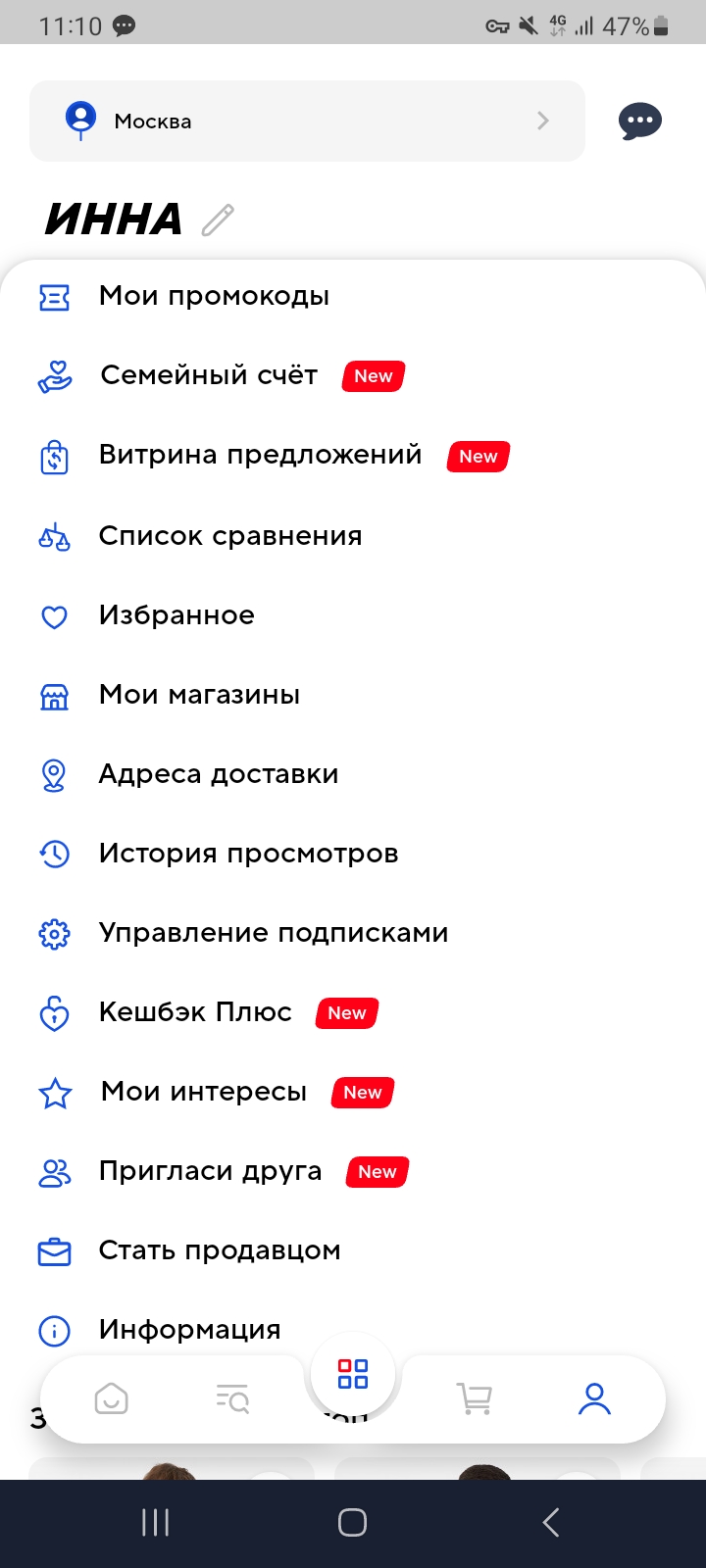Select Мои интересы
706x1568 pixels.
click(204, 1092)
